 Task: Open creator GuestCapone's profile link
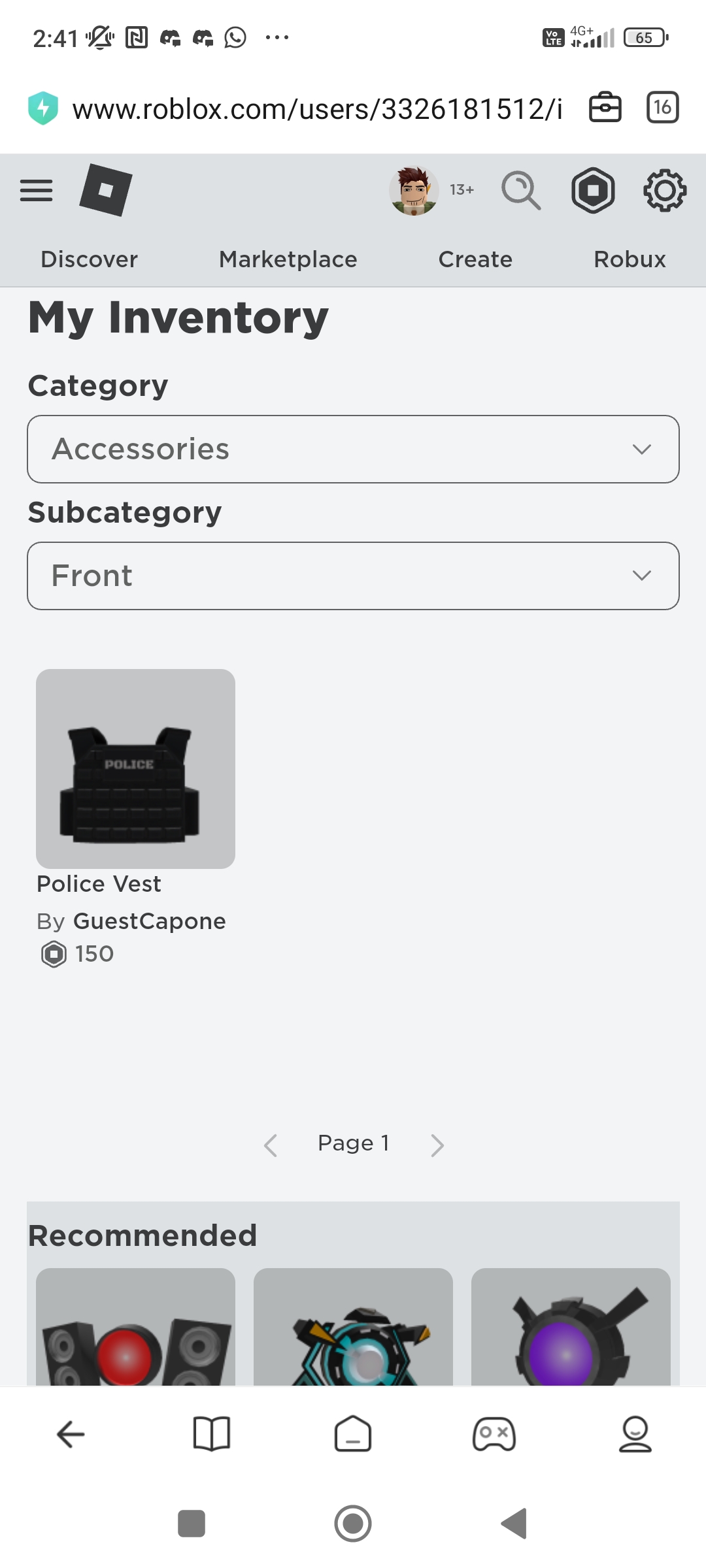pos(150,921)
